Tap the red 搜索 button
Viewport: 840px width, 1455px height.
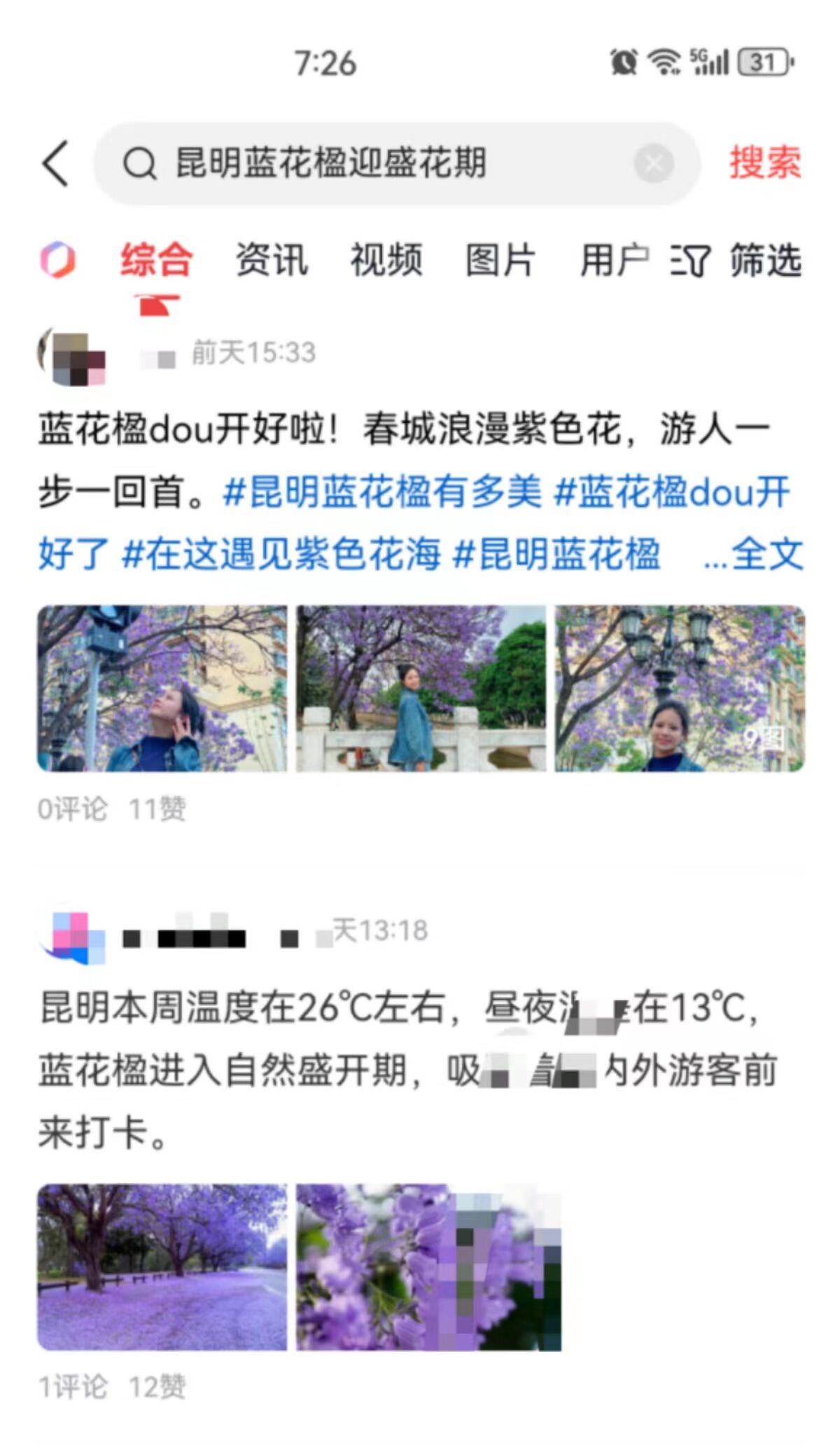(765, 163)
